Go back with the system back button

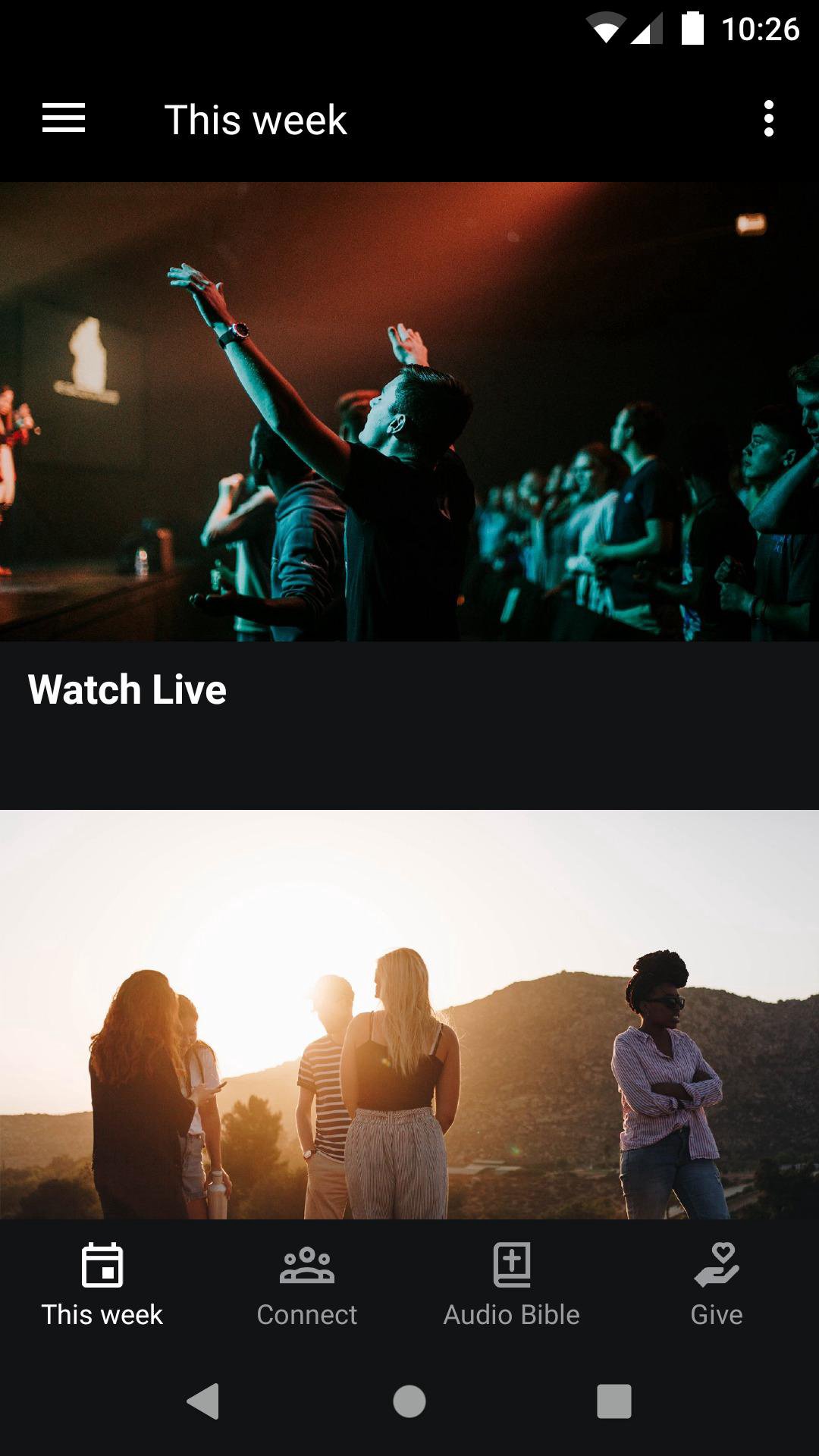click(x=203, y=1401)
